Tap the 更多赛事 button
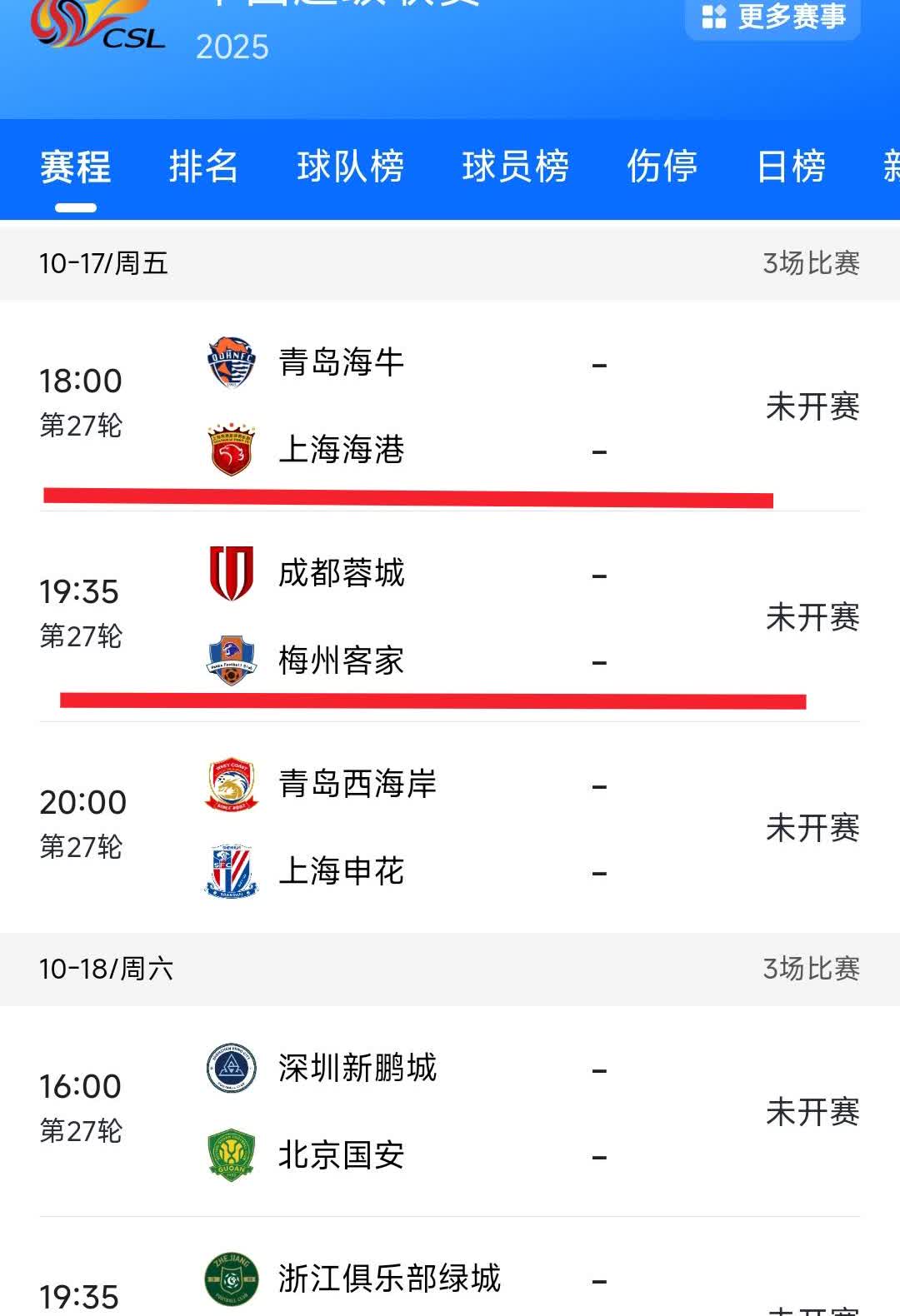 click(x=773, y=17)
